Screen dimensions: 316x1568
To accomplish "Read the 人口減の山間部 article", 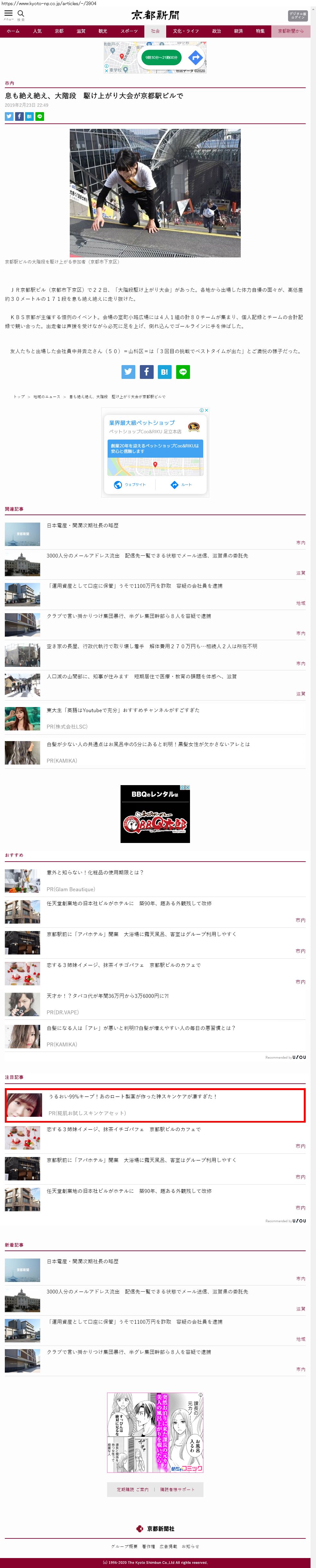I will click(x=141, y=676).
